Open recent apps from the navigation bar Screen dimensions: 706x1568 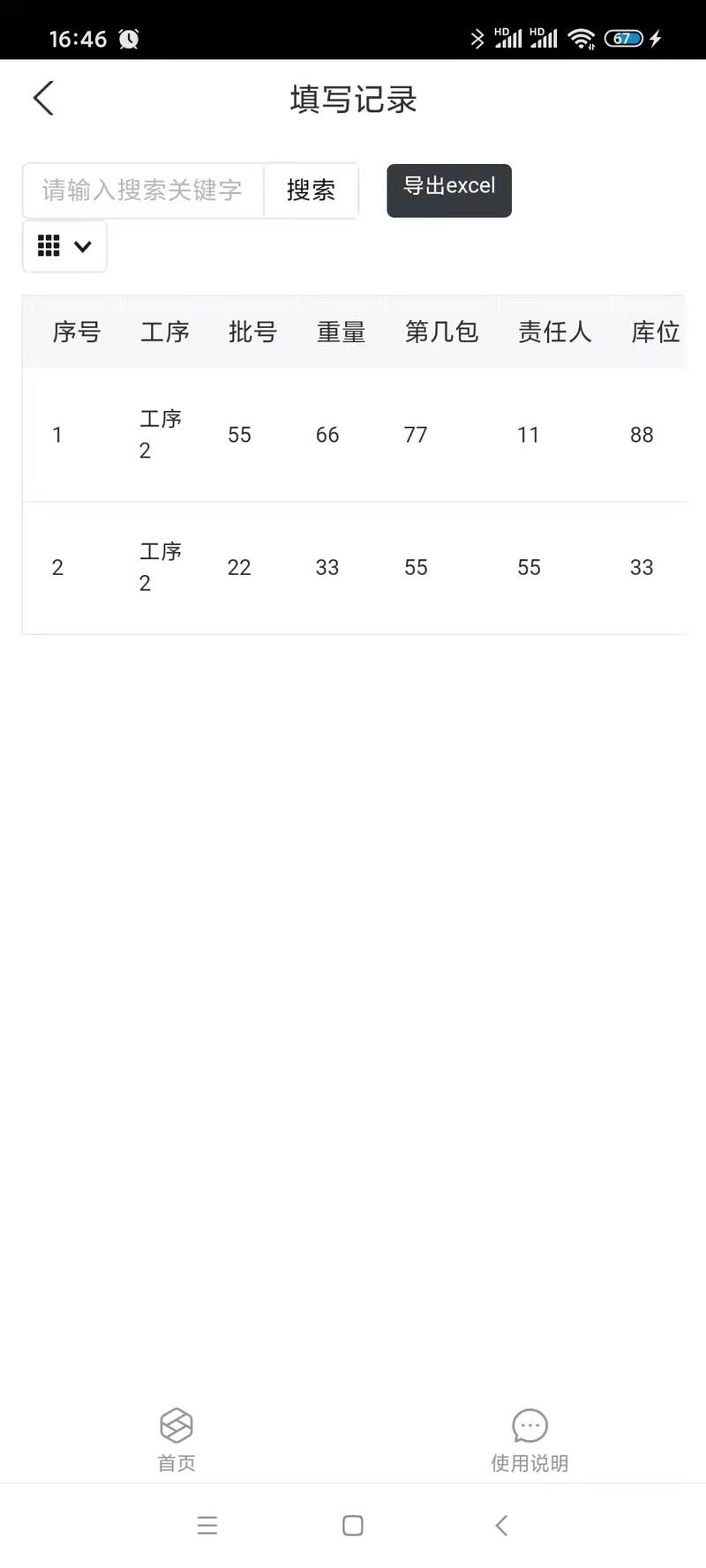[x=207, y=1525]
